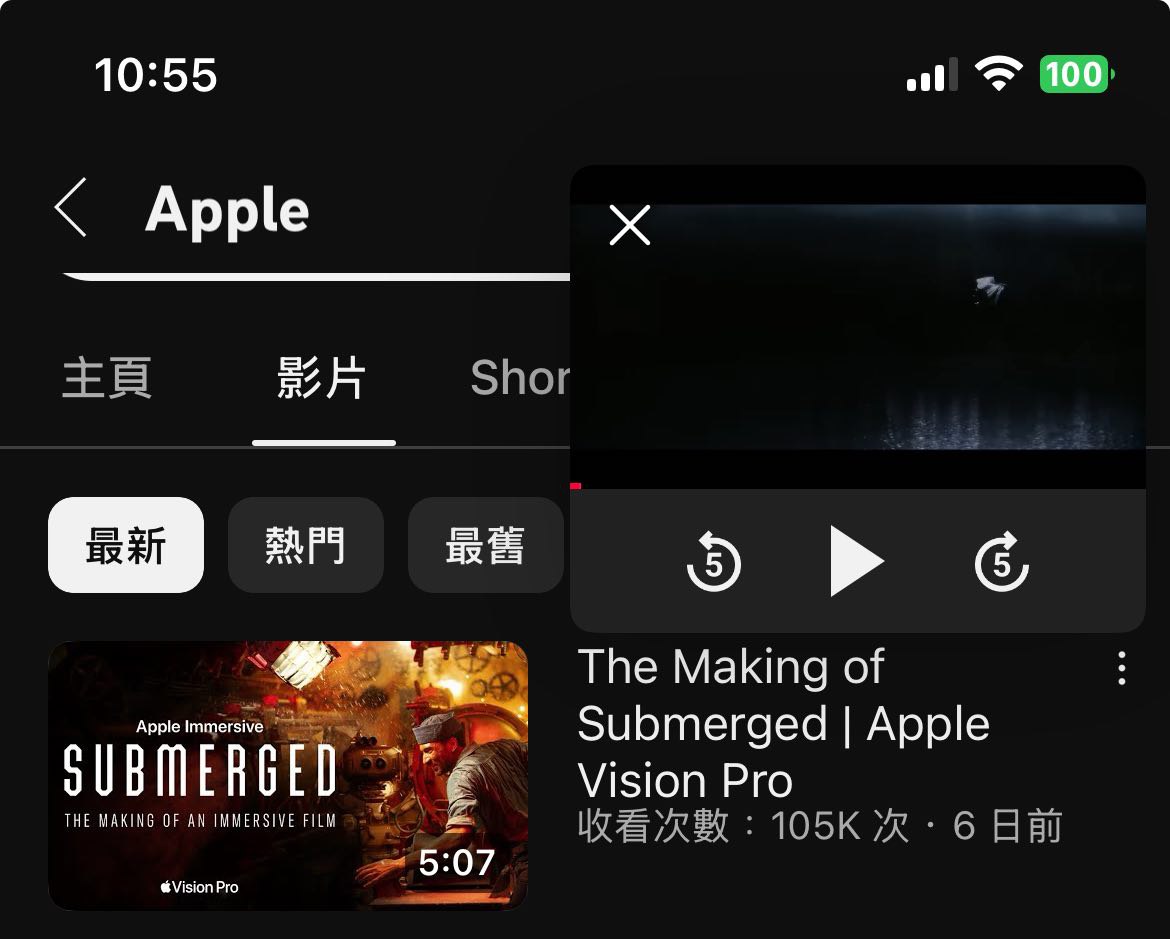Open more options for The Making of Submerged
1170x939 pixels.
[1122, 668]
